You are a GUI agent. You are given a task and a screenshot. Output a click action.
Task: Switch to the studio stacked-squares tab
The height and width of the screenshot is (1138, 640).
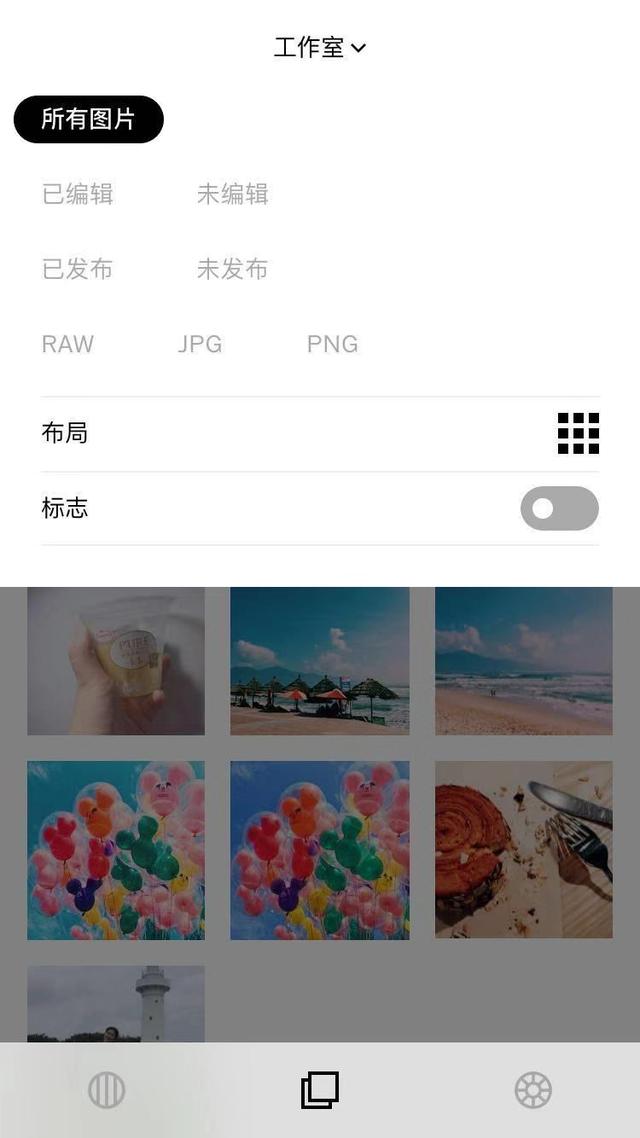[320, 1090]
